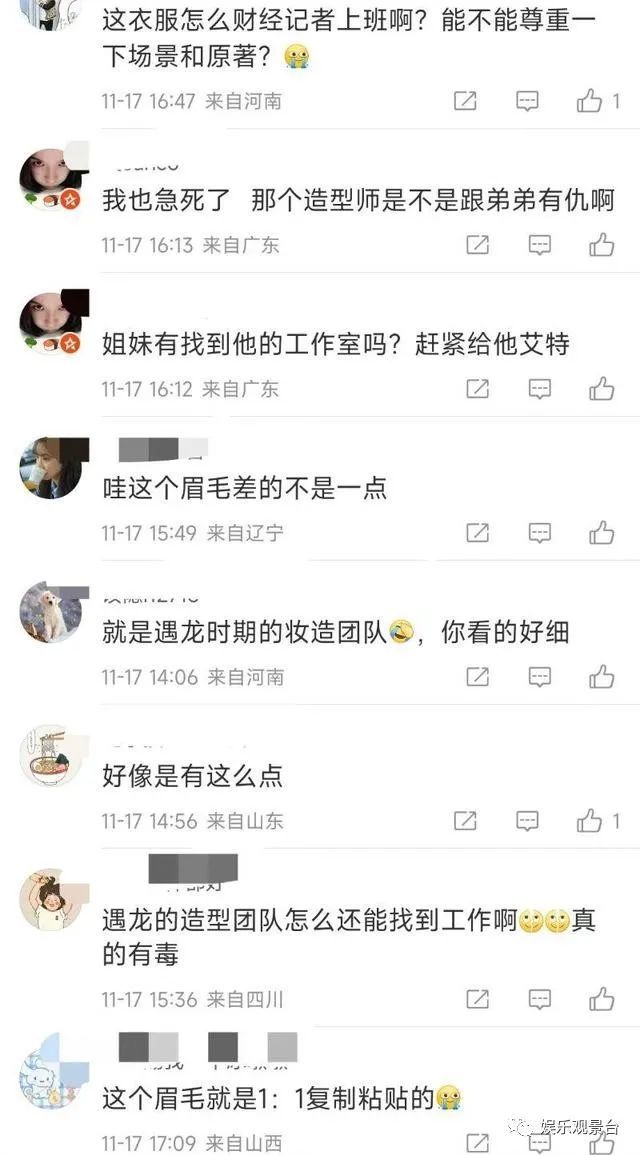Open replies for the comment 我也急死了

[539, 245]
